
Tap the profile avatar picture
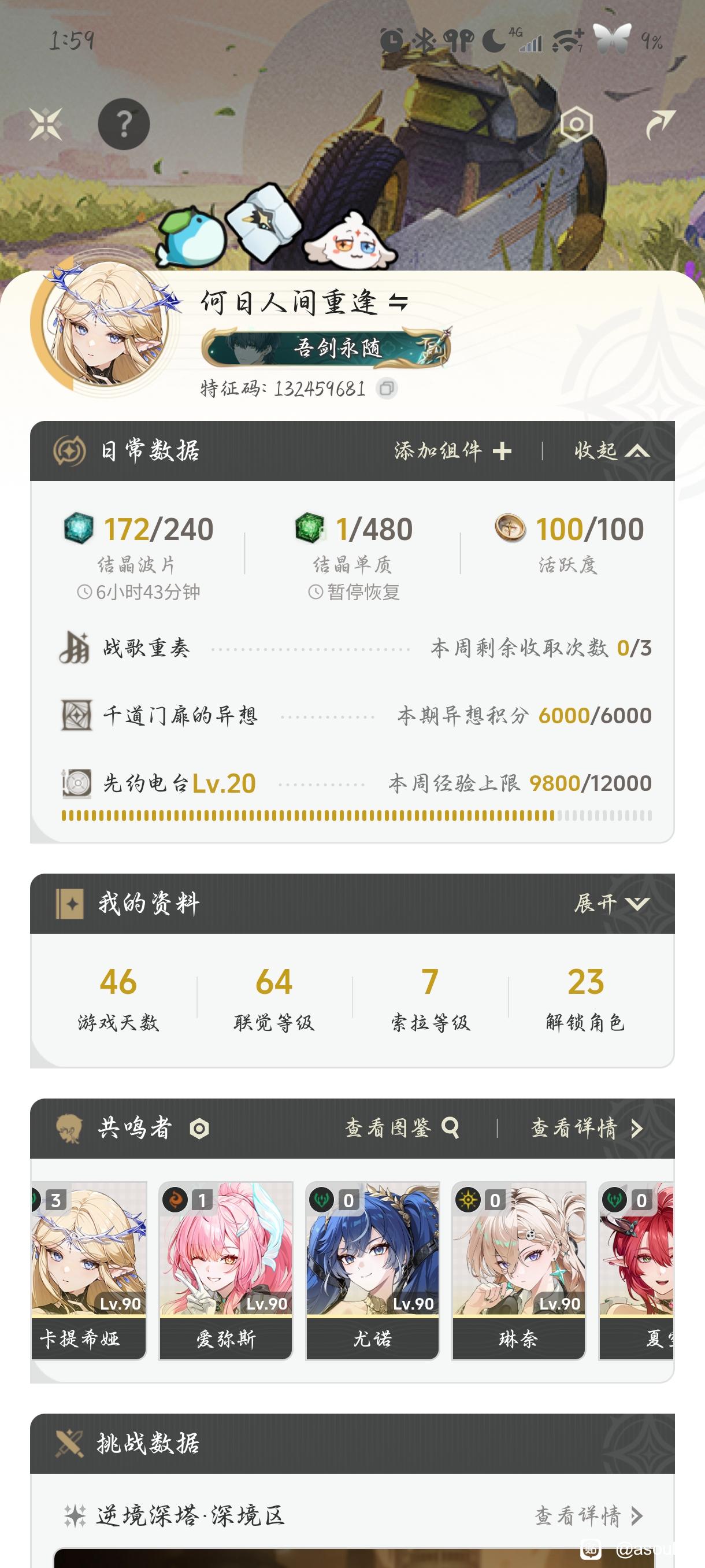(x=103, y=325)
